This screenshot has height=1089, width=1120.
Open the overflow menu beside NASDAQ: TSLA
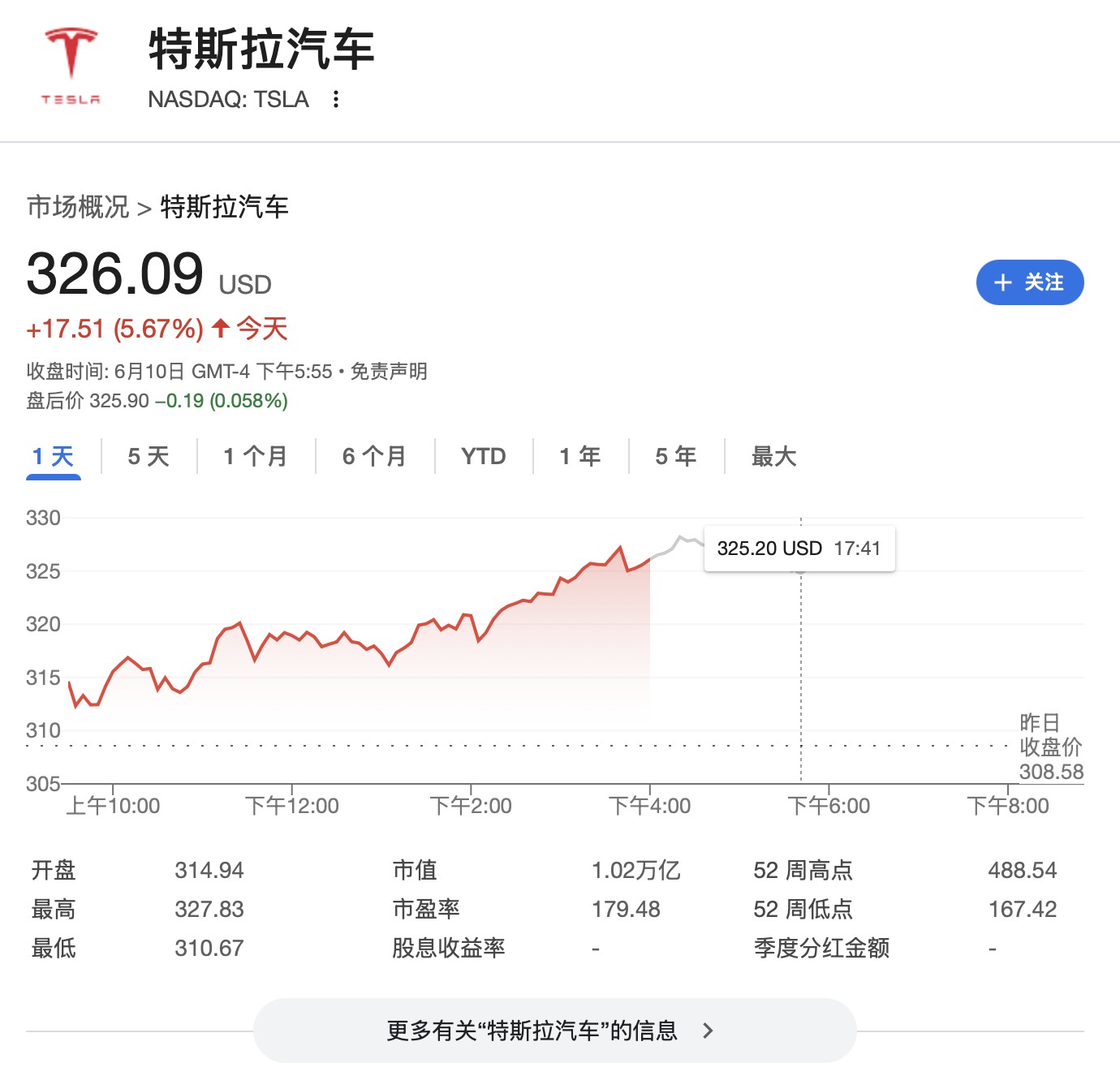pyautogui.click(x=336, y=99)
